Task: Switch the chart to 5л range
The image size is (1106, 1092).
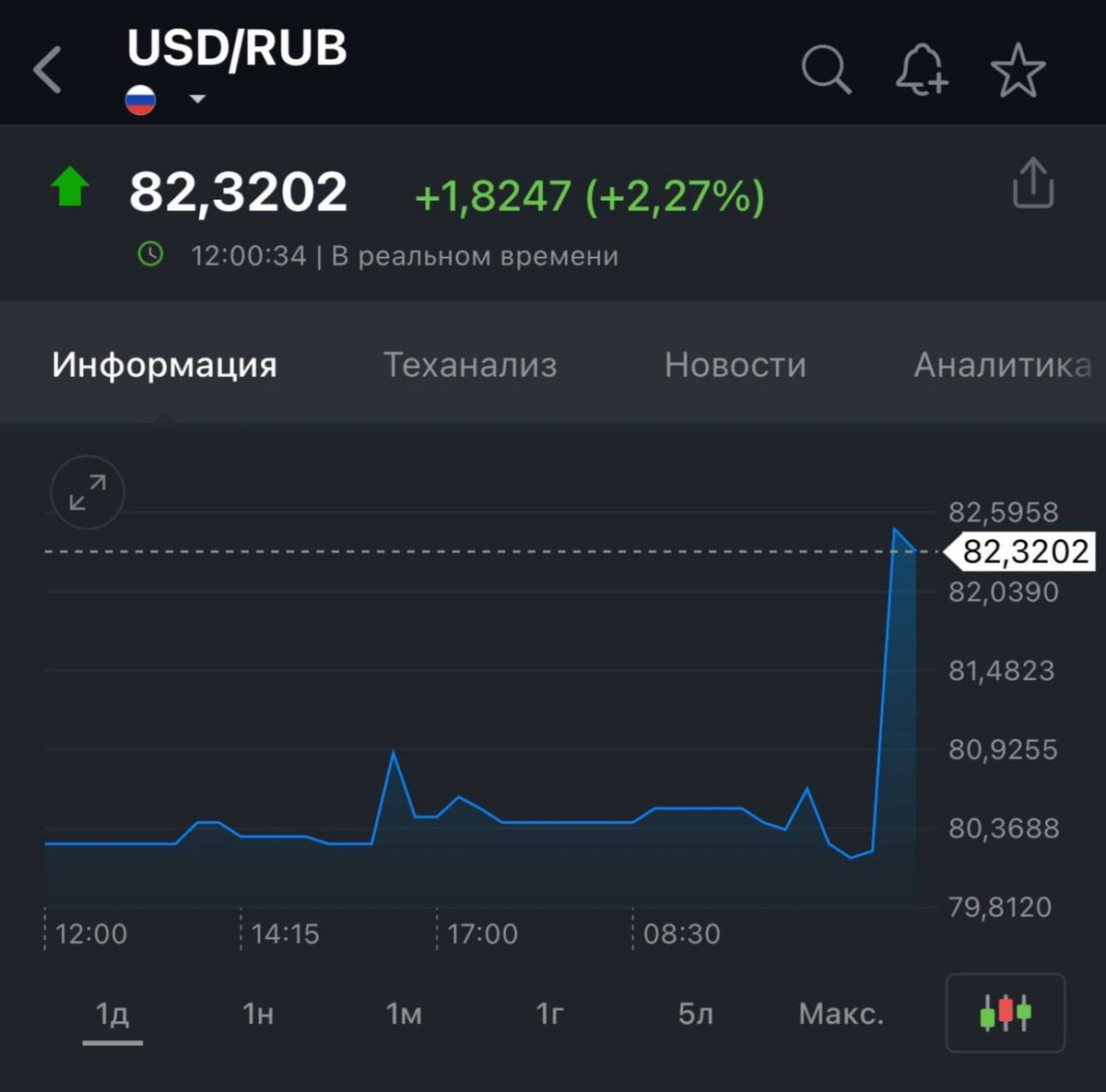Action: 696,1014
